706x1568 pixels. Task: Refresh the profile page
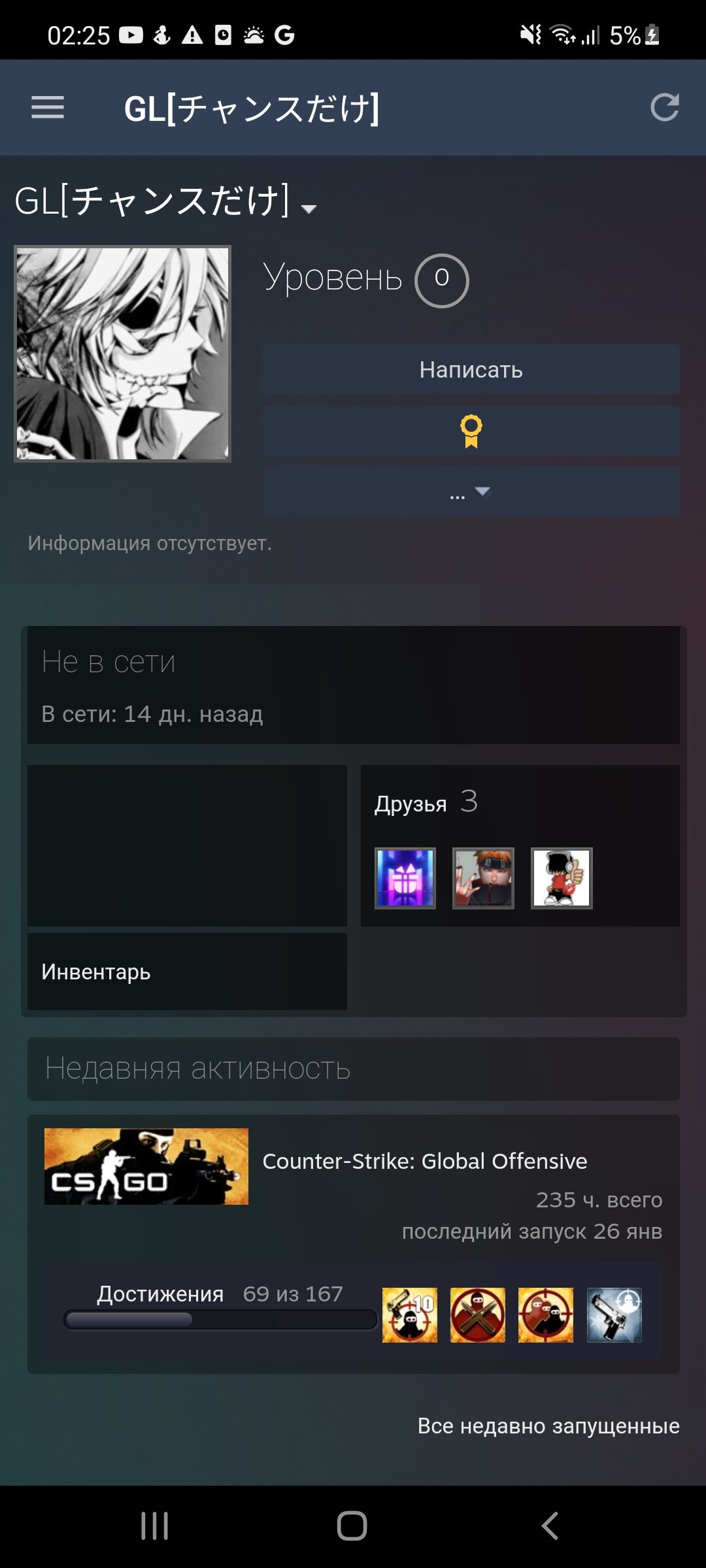[665, 108]
